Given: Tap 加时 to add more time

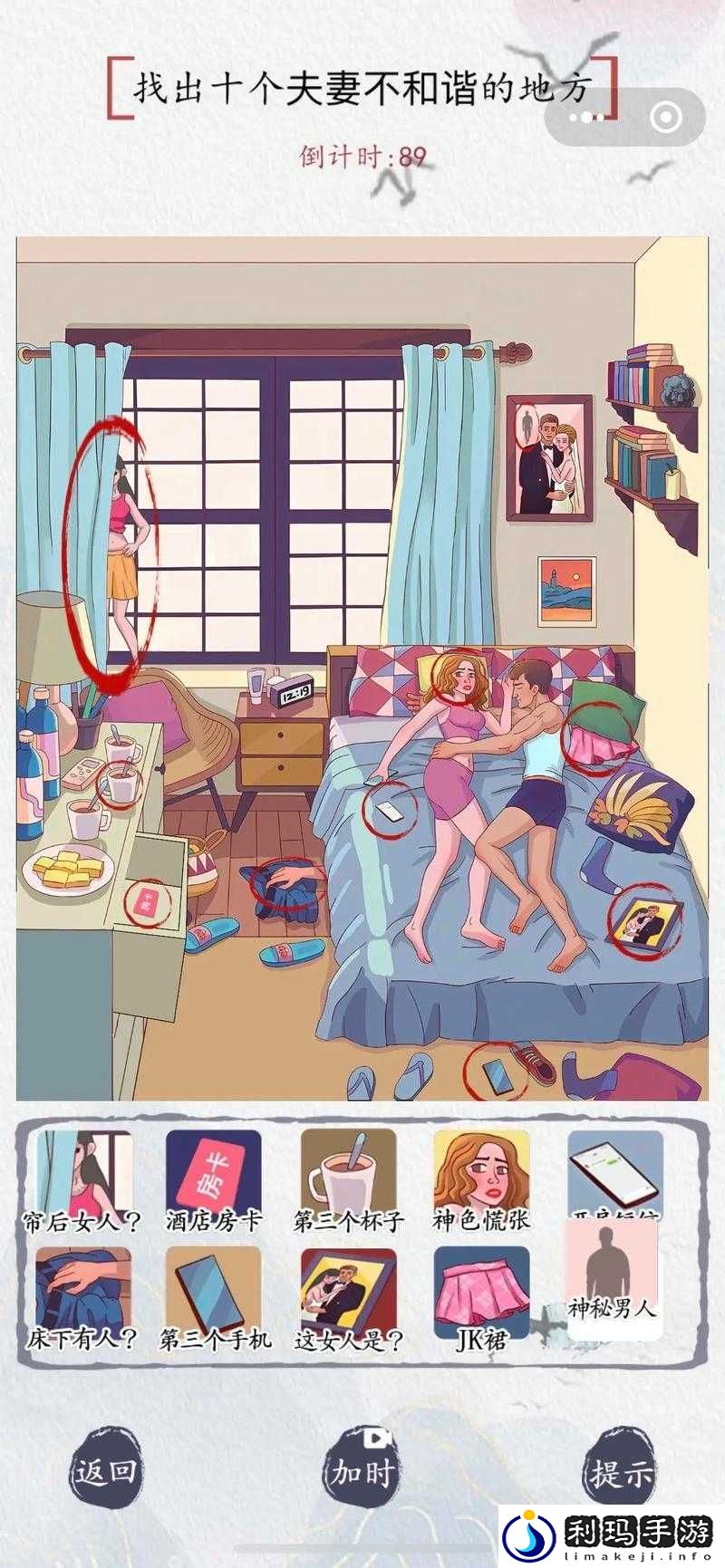Looking at the screenshot, I should pos(362,1471).
